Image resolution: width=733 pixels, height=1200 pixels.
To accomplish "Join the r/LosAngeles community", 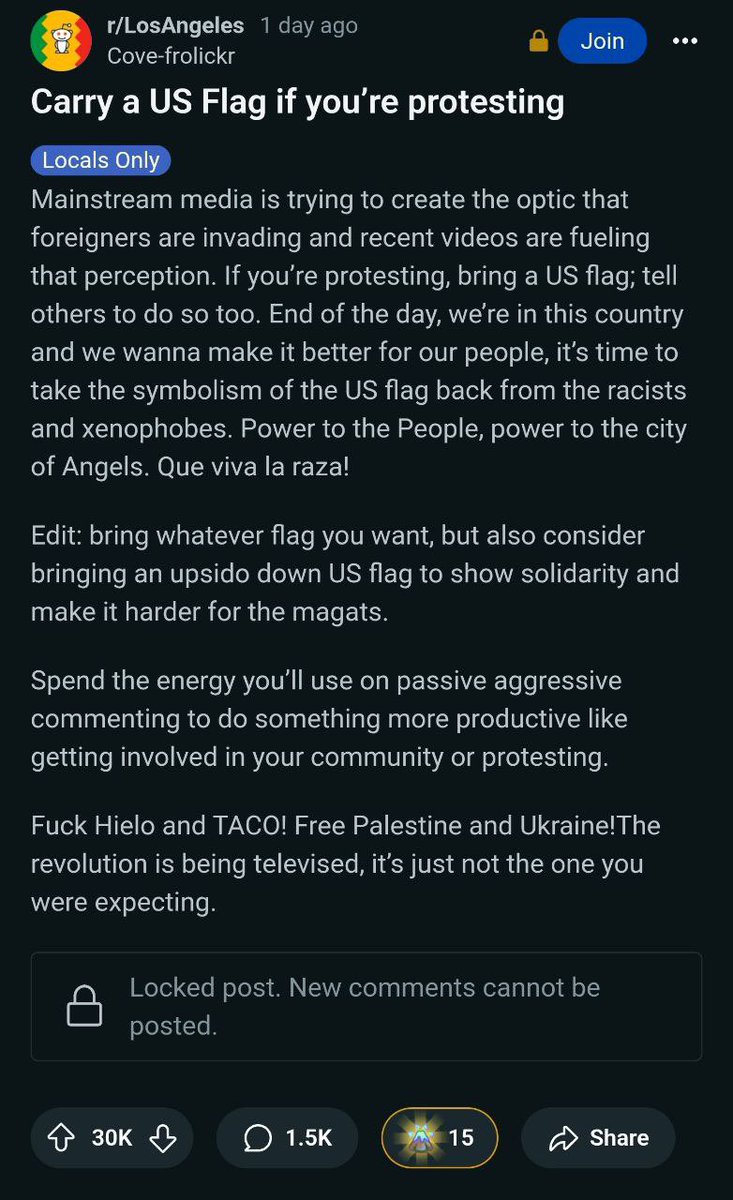I will click(x=602, y=41).
